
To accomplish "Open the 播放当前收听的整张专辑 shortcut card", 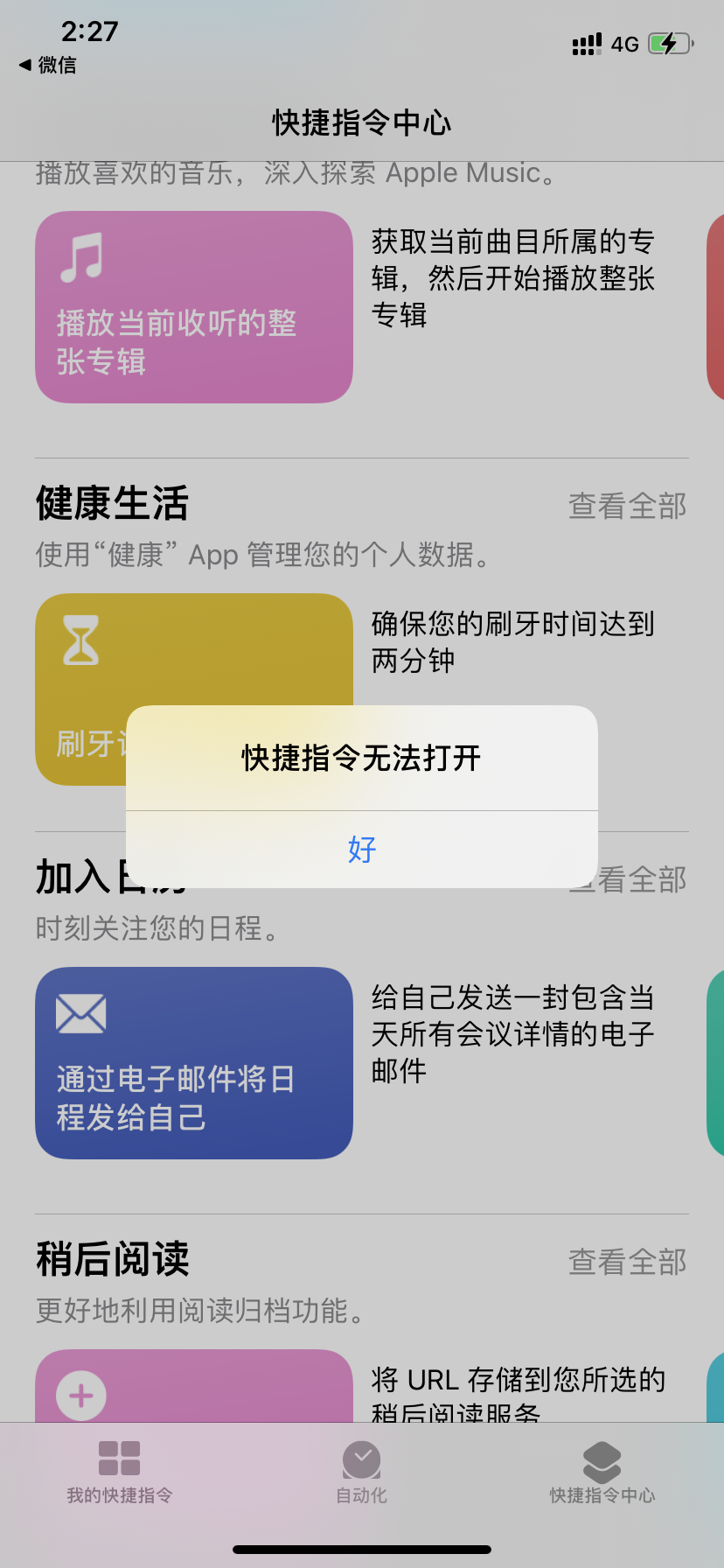I will click(193, 306).
